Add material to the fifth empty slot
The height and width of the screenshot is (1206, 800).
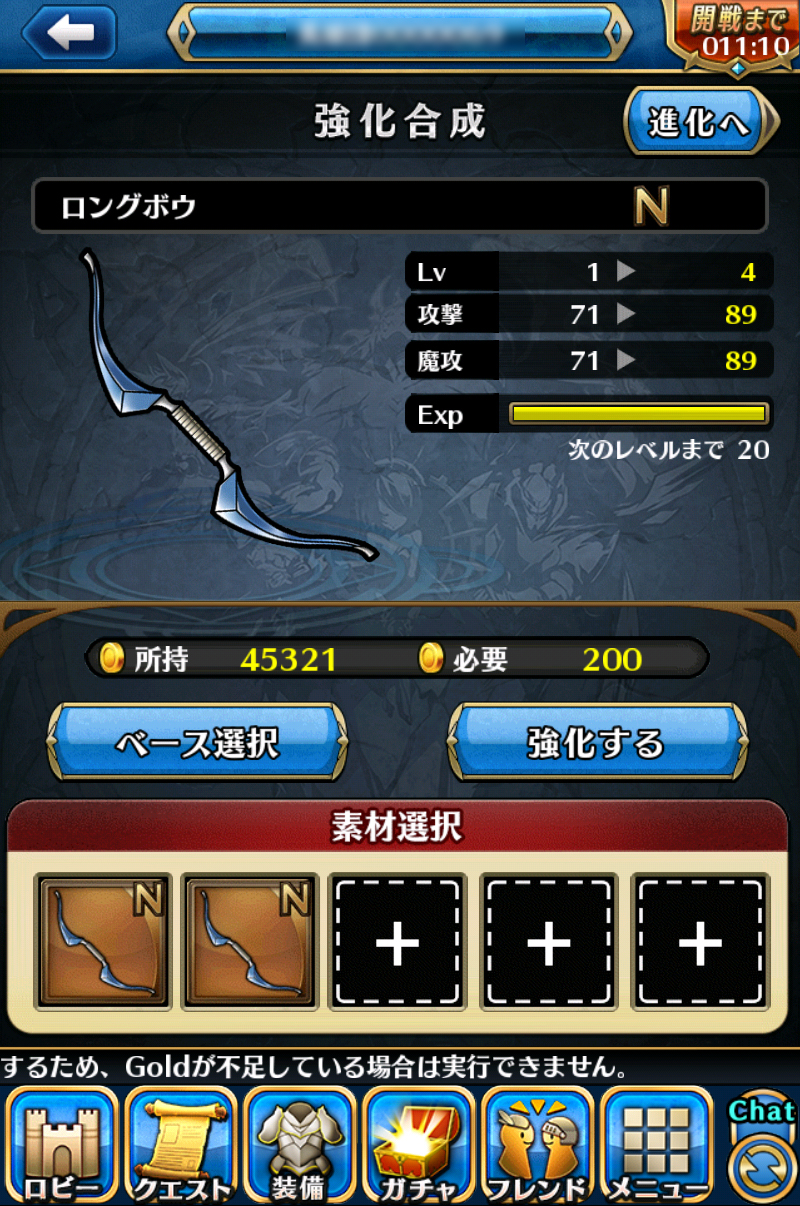tap(700, 943)
